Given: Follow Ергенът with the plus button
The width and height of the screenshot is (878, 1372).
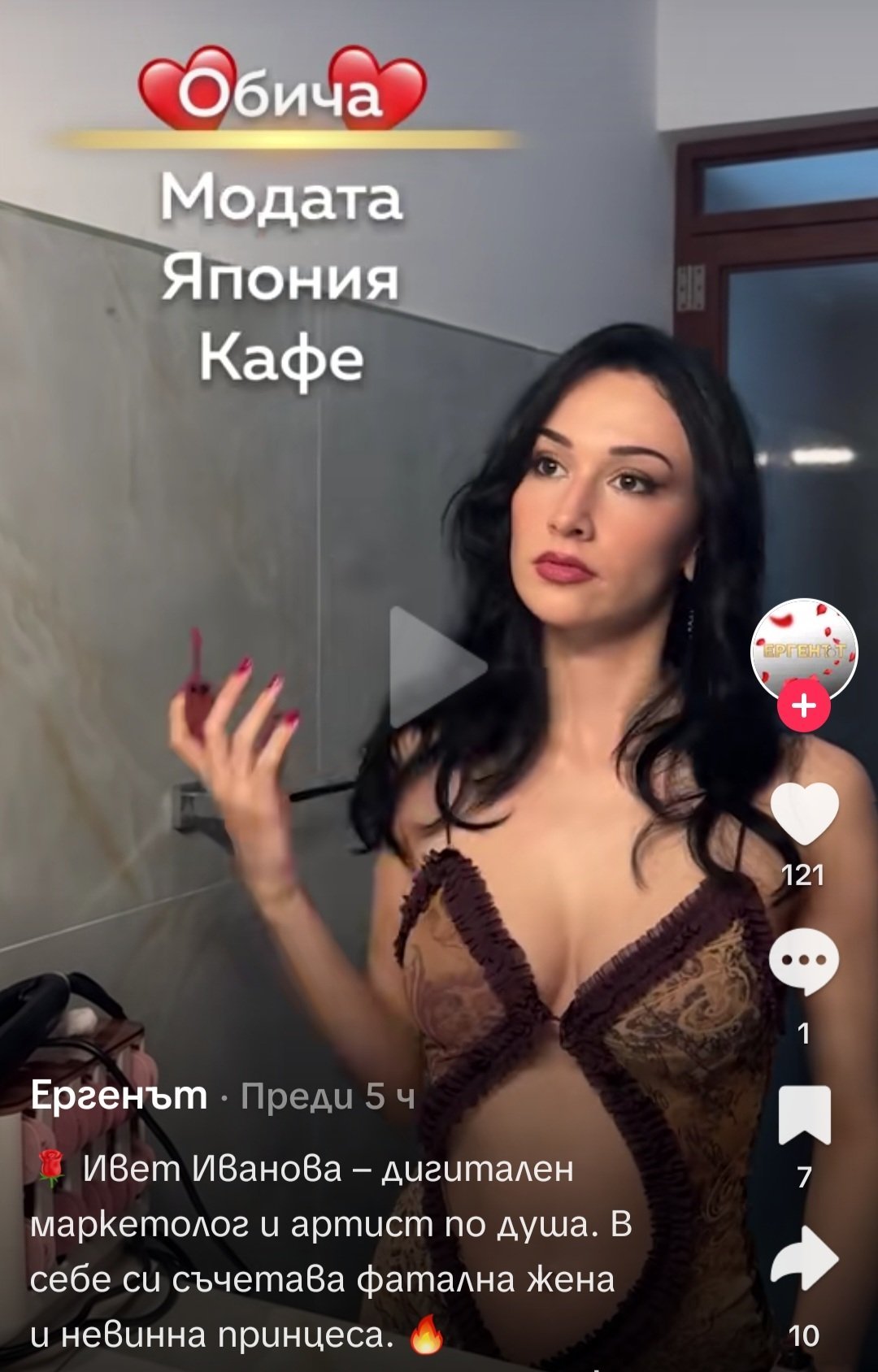Looking at the screenshot, I should (x=803, y=706).
